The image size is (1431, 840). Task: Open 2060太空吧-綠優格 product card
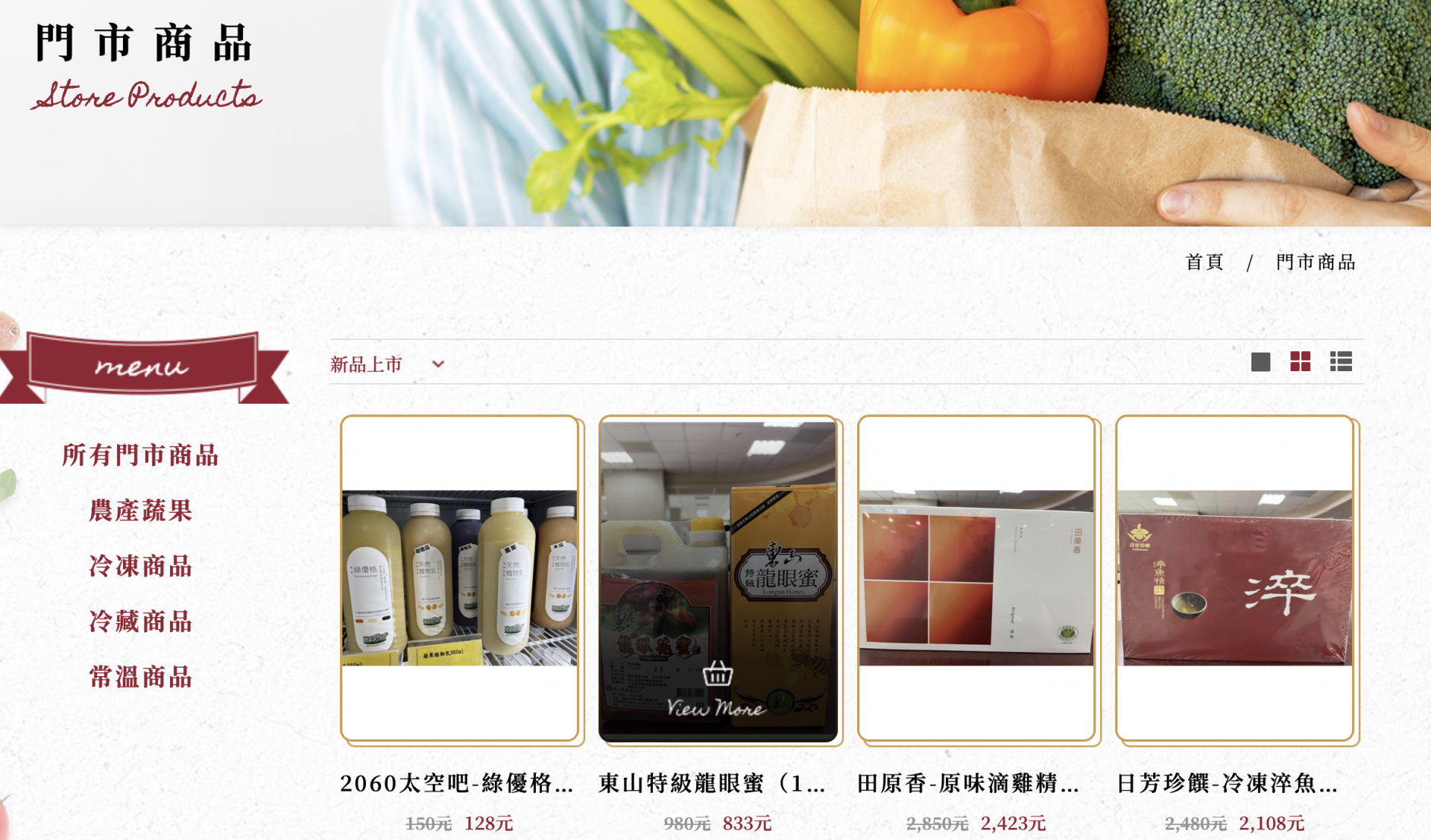pos(460,578)
